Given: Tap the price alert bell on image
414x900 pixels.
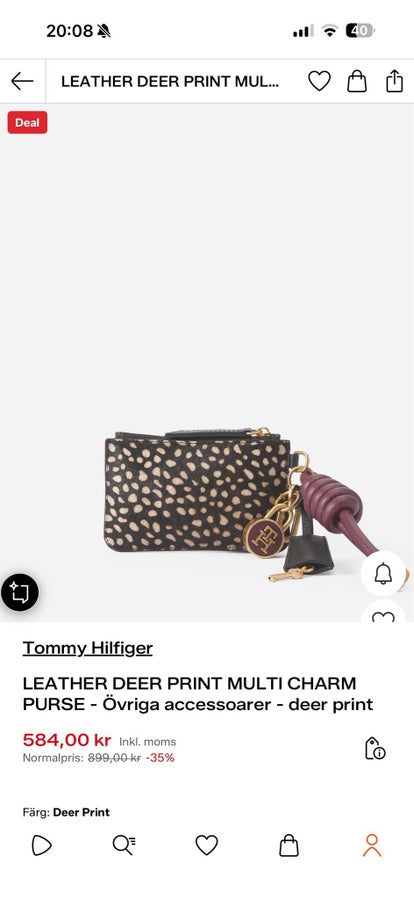Looking at the screenshot, I should 383,573.
